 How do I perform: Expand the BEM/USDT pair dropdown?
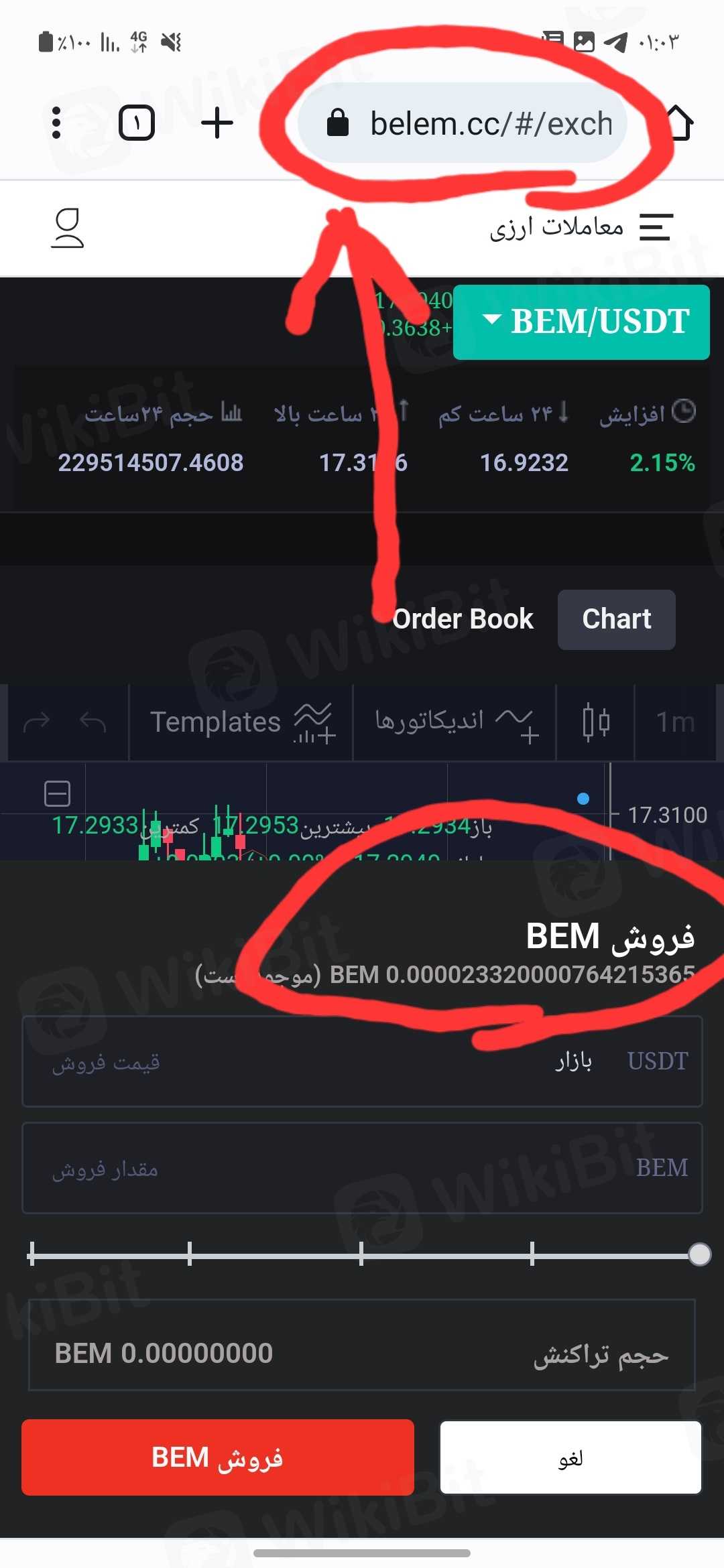(x=582, y=322)
